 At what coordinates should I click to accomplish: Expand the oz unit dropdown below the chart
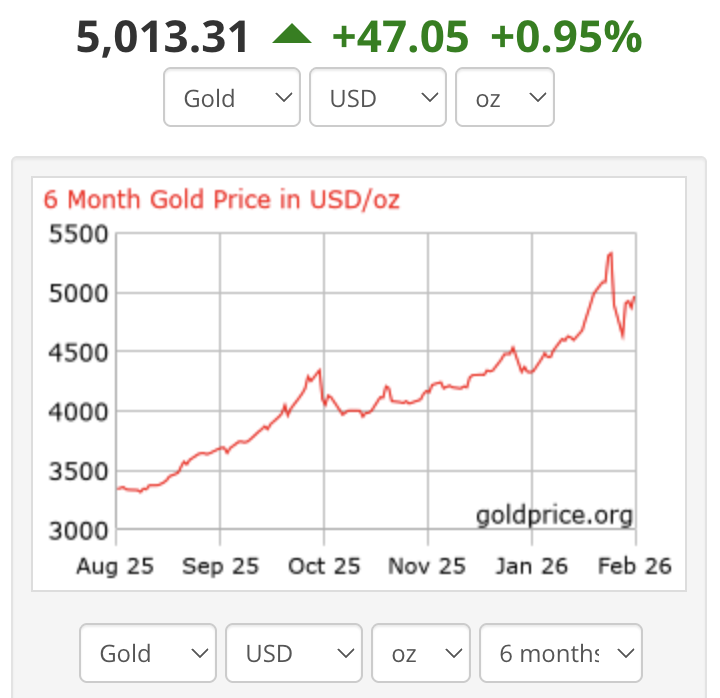click(420, 654)
